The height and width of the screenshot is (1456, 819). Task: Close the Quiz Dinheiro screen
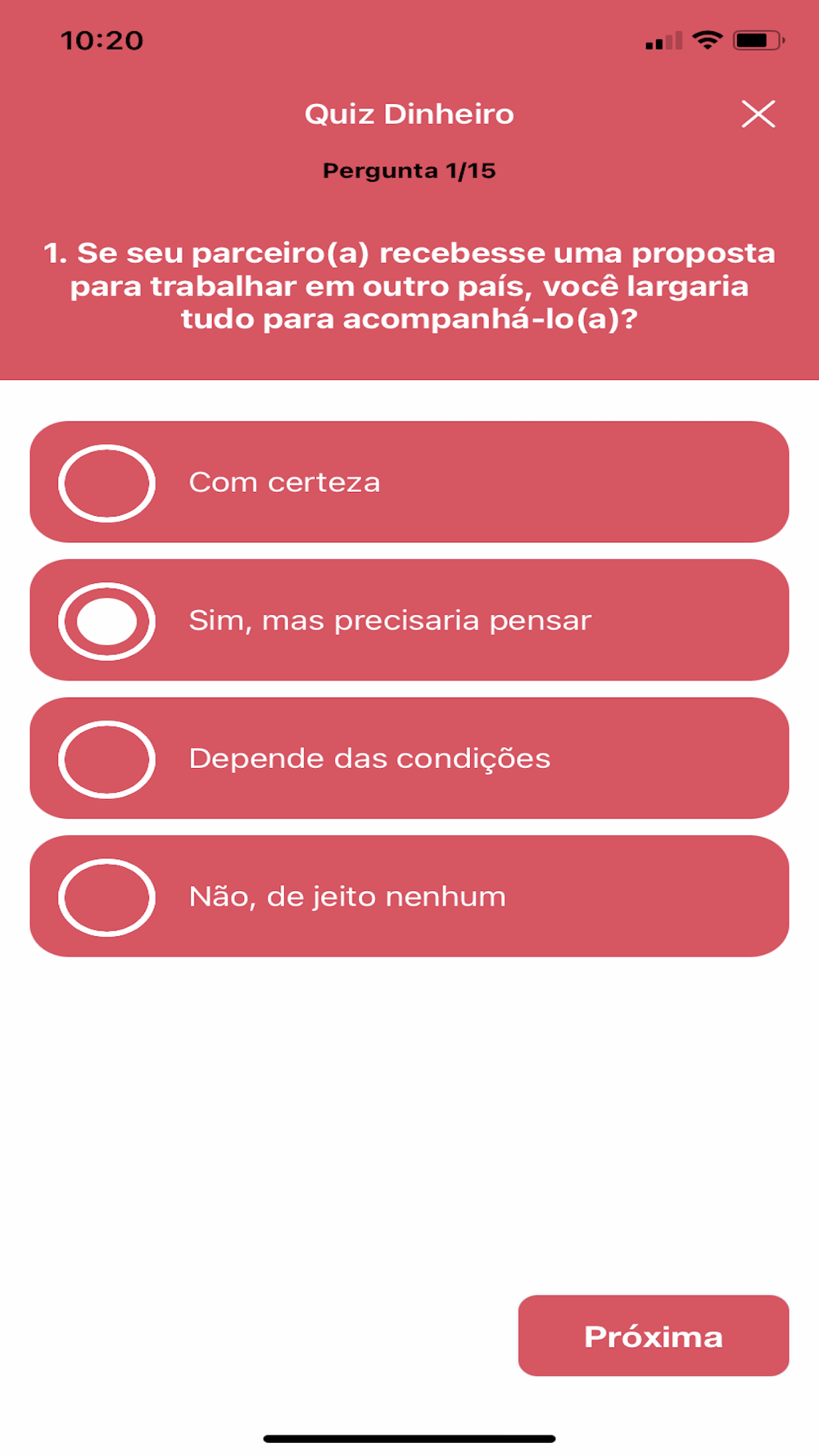(758, 114)
